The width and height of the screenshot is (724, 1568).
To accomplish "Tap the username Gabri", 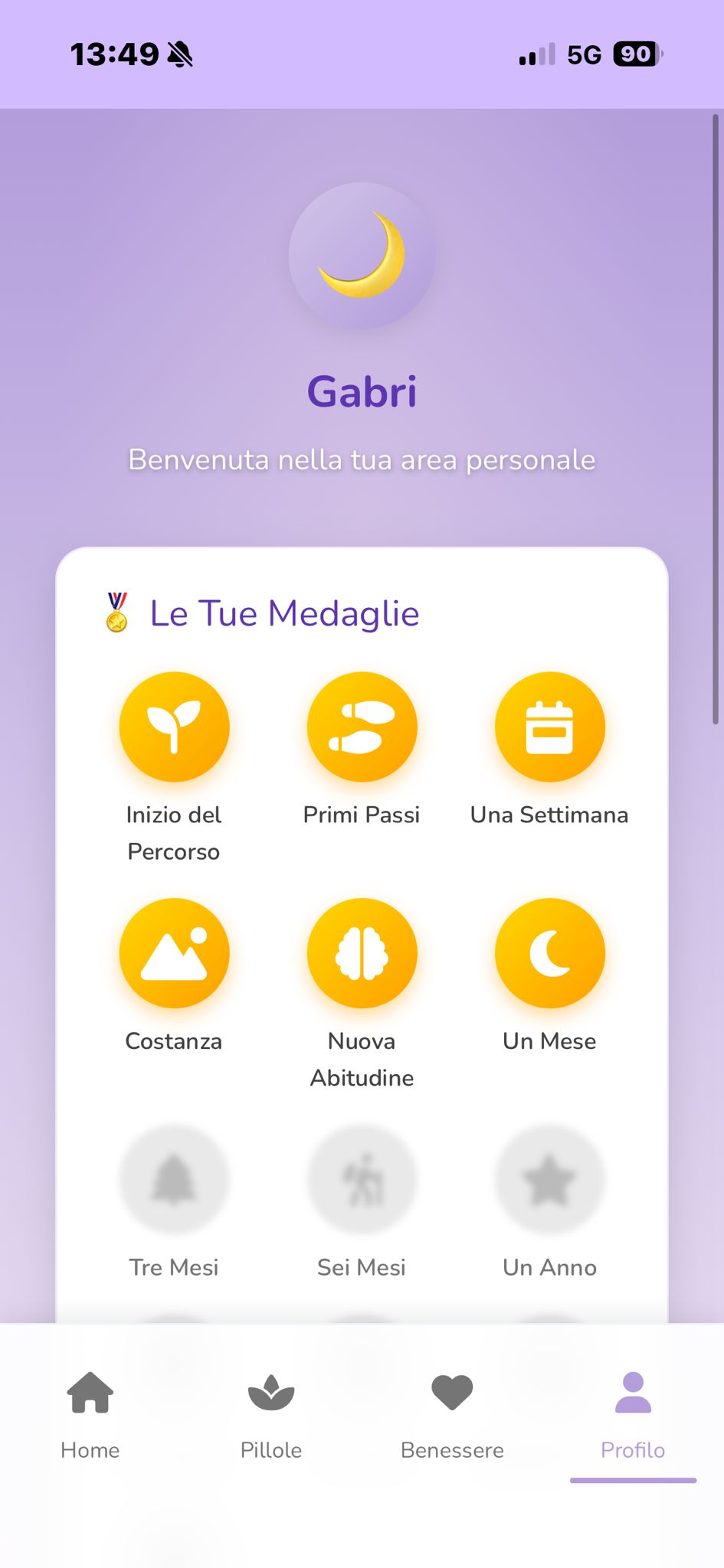I will click(362, 391).
